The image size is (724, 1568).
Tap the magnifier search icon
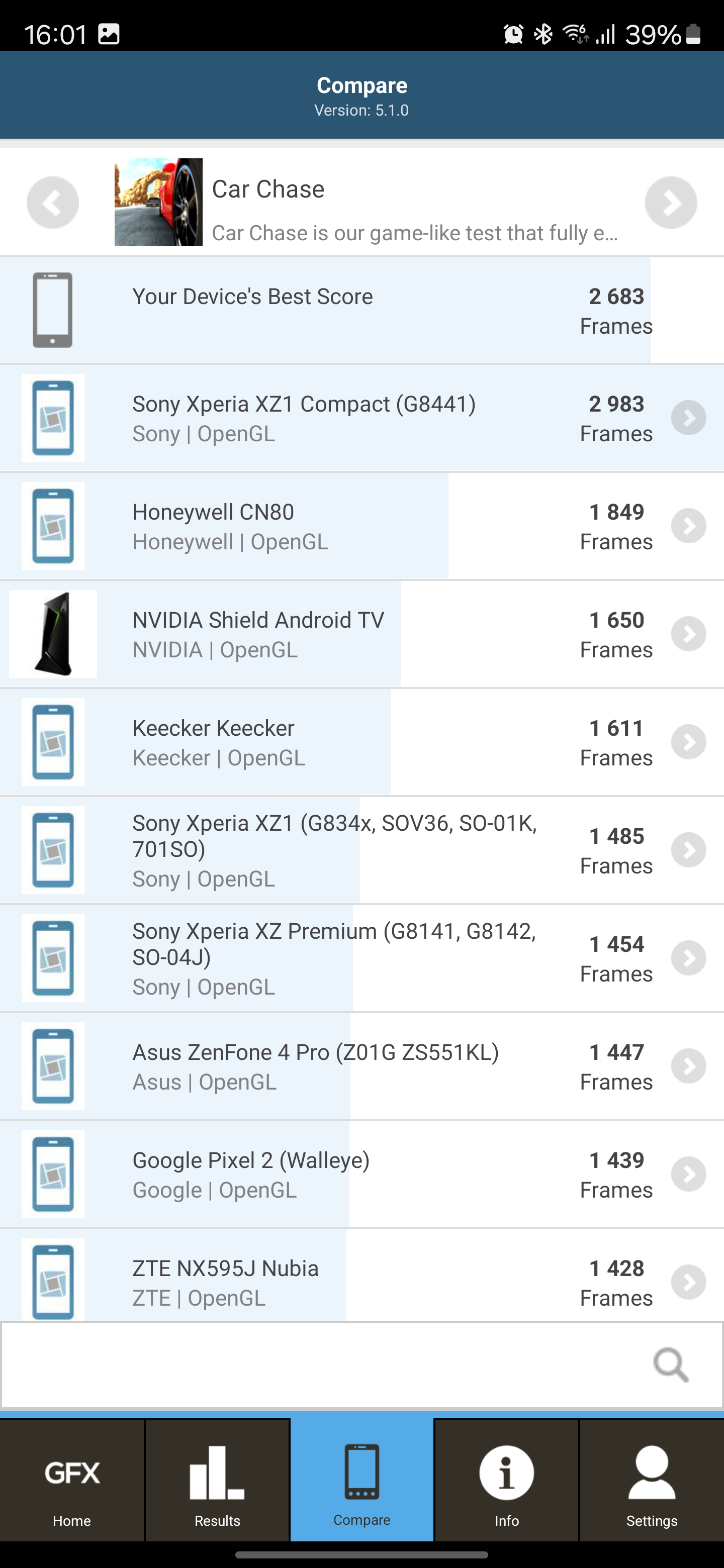click(670, 1365)
